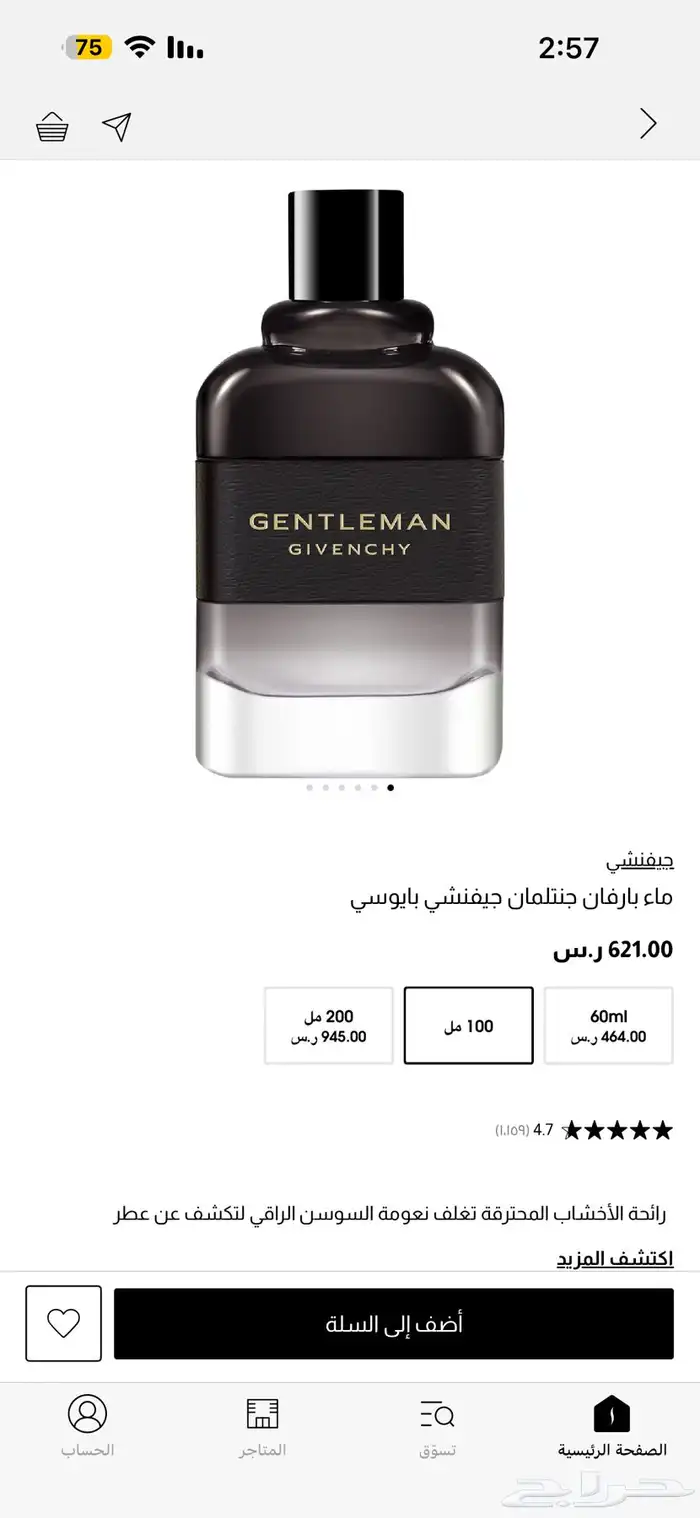Share this product via the paper-plane icon
Viewport: 700px width, 1518px height.
117,126
